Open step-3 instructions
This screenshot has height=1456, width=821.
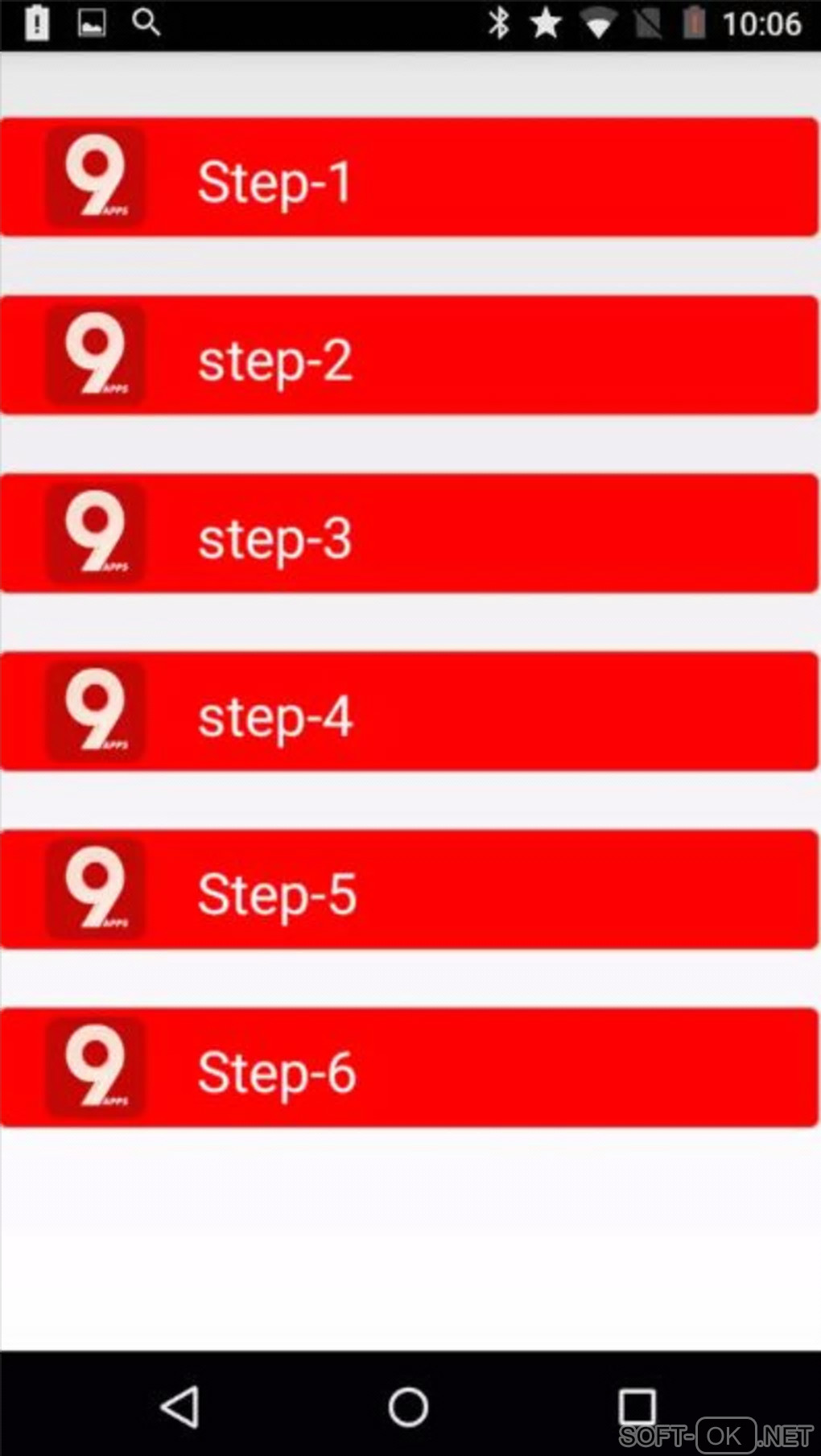[x=409, y=534]
